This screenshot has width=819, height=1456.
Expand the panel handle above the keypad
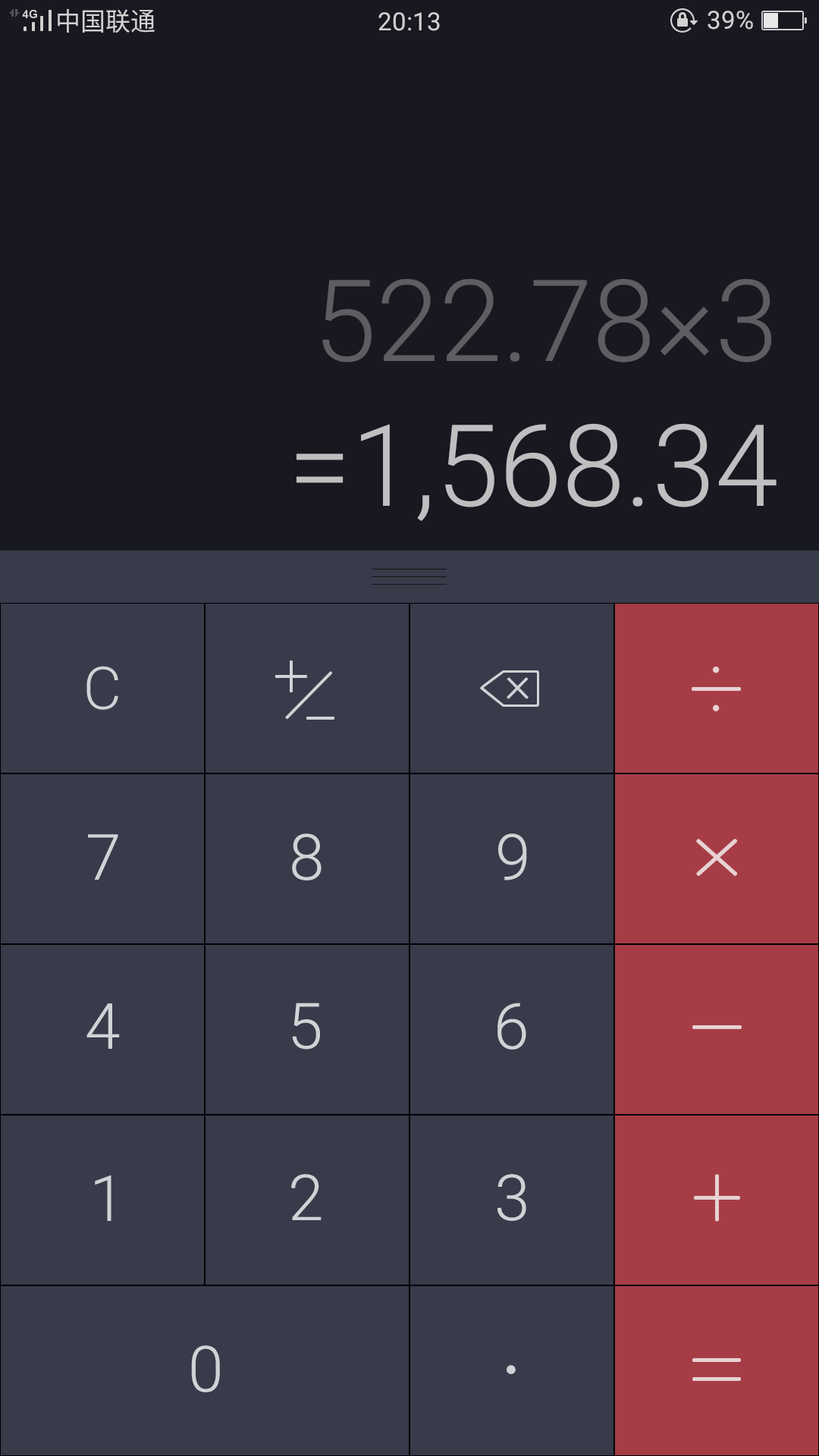[409, 577]
